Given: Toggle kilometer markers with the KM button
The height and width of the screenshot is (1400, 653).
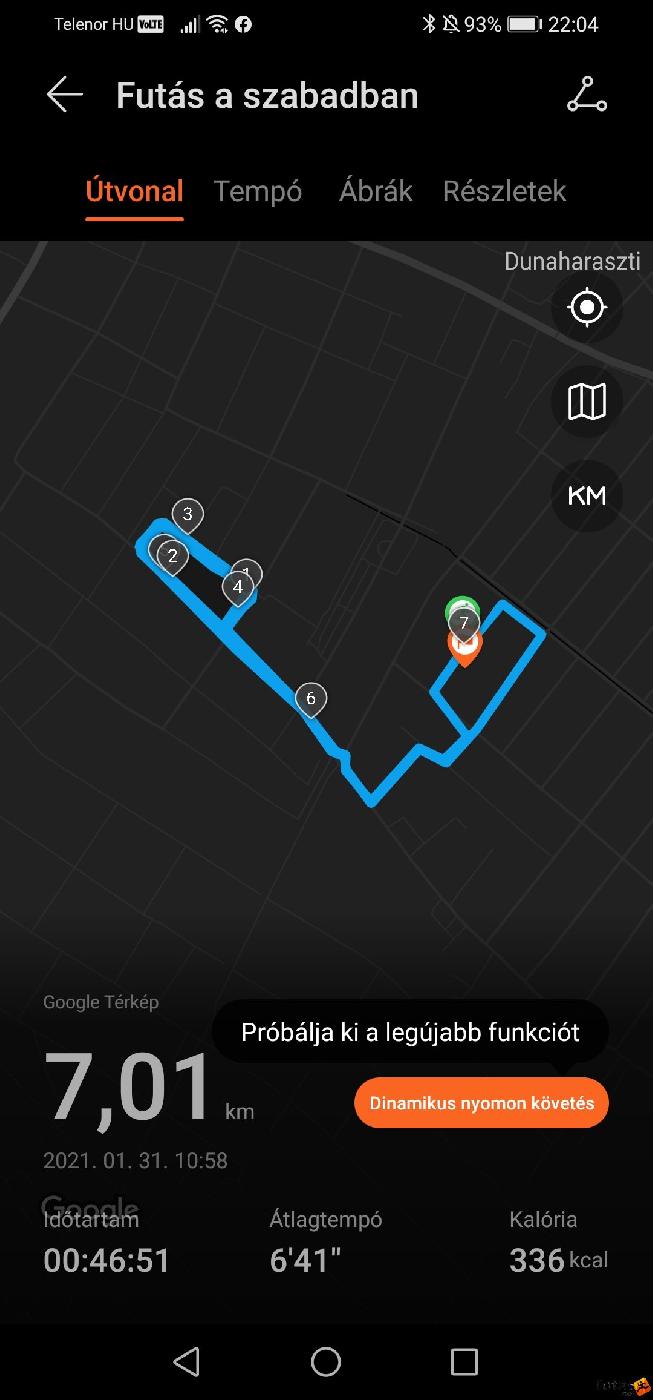Looking at the screenshot, I should coord(587,496).
